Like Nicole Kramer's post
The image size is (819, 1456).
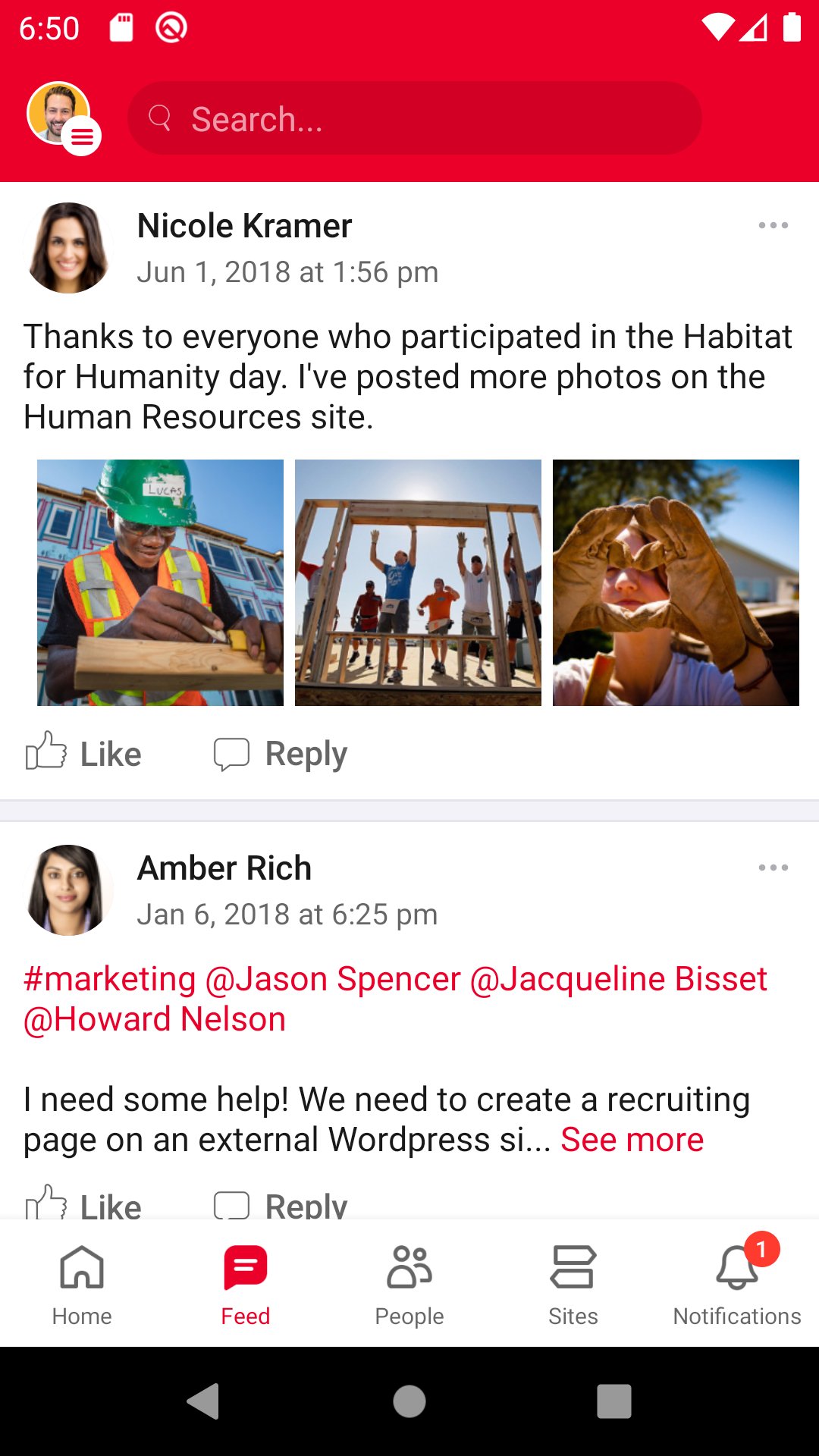[83, 753]
